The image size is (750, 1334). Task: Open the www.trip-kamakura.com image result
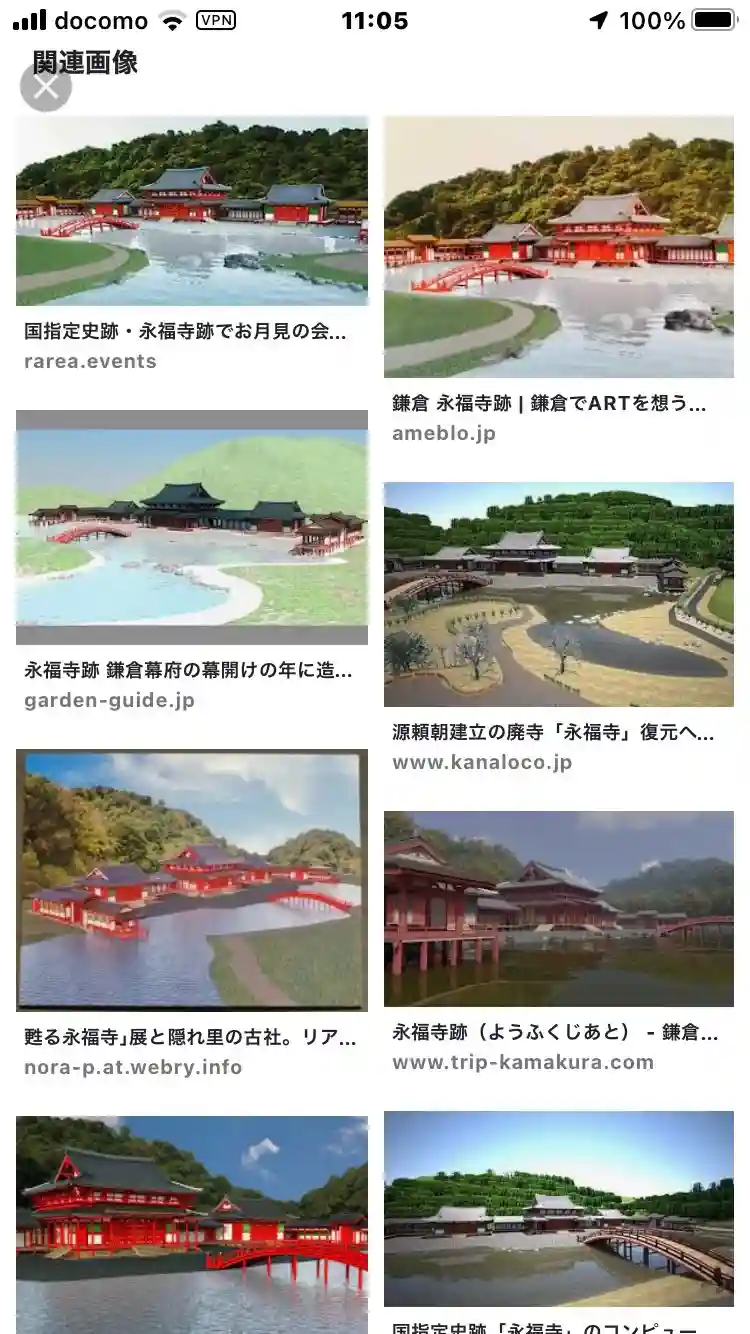tap(558, 908)
